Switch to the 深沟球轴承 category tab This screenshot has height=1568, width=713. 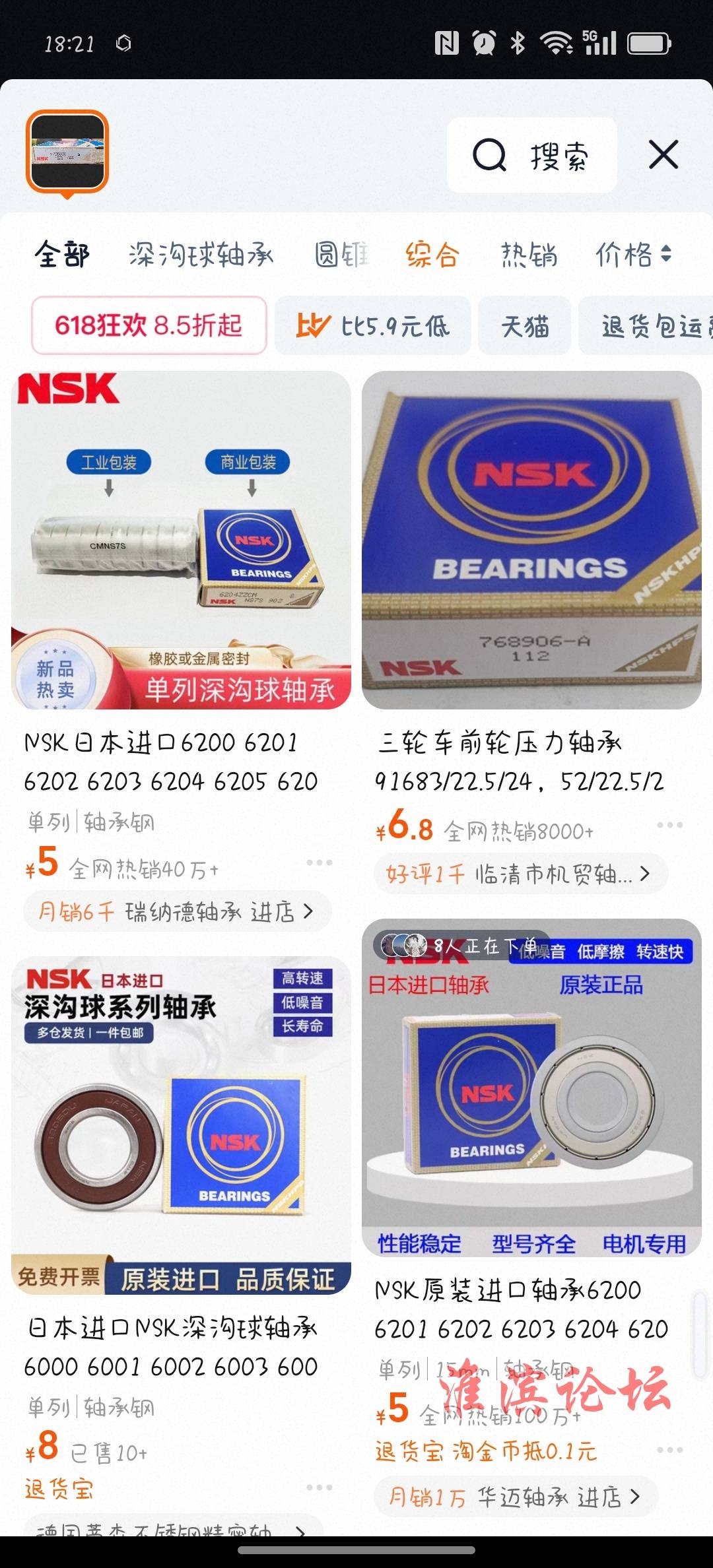201,255
